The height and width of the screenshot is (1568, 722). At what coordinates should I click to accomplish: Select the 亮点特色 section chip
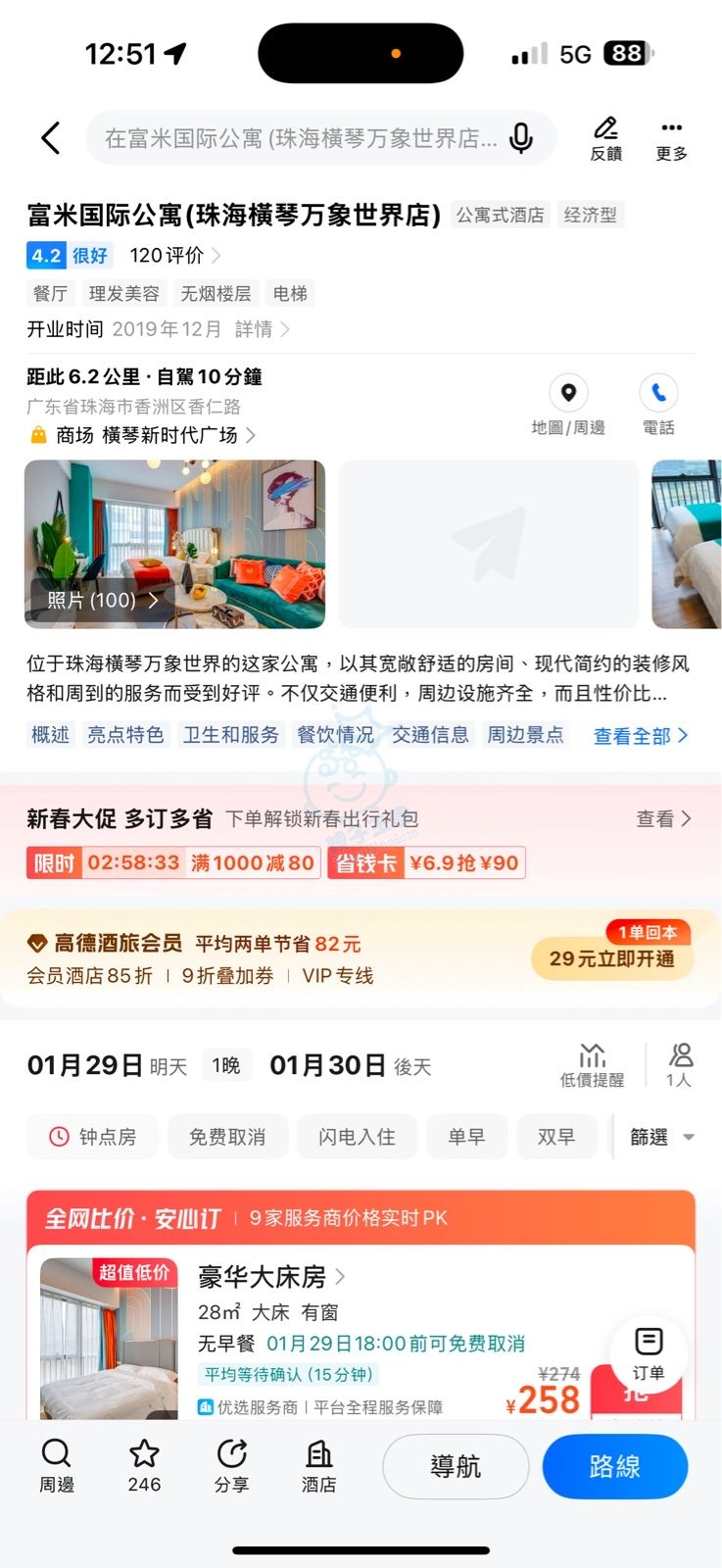[x=125, y=735]
